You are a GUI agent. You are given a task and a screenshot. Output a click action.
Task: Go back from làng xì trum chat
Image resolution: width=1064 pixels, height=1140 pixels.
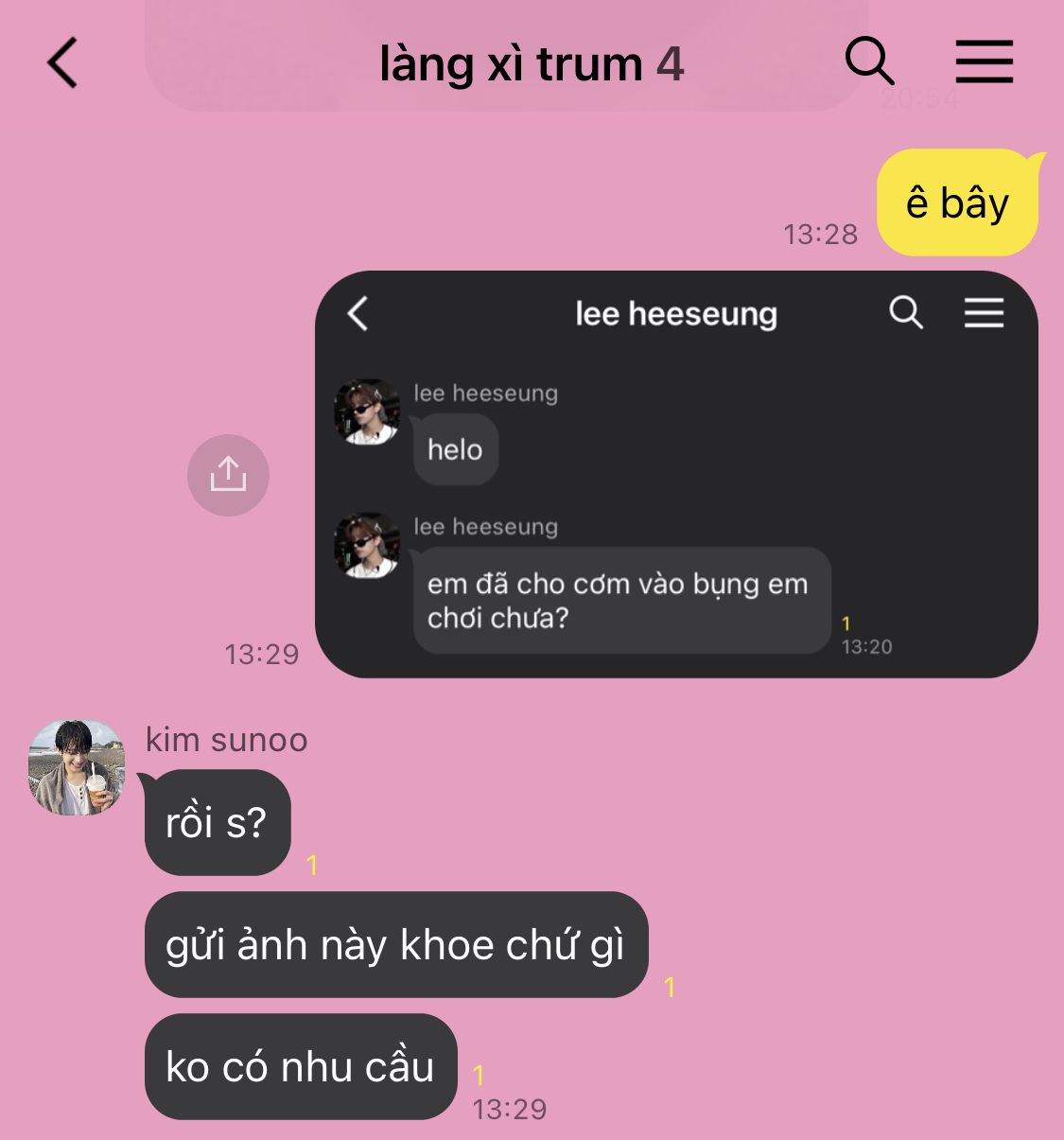(x=62, y=63)
